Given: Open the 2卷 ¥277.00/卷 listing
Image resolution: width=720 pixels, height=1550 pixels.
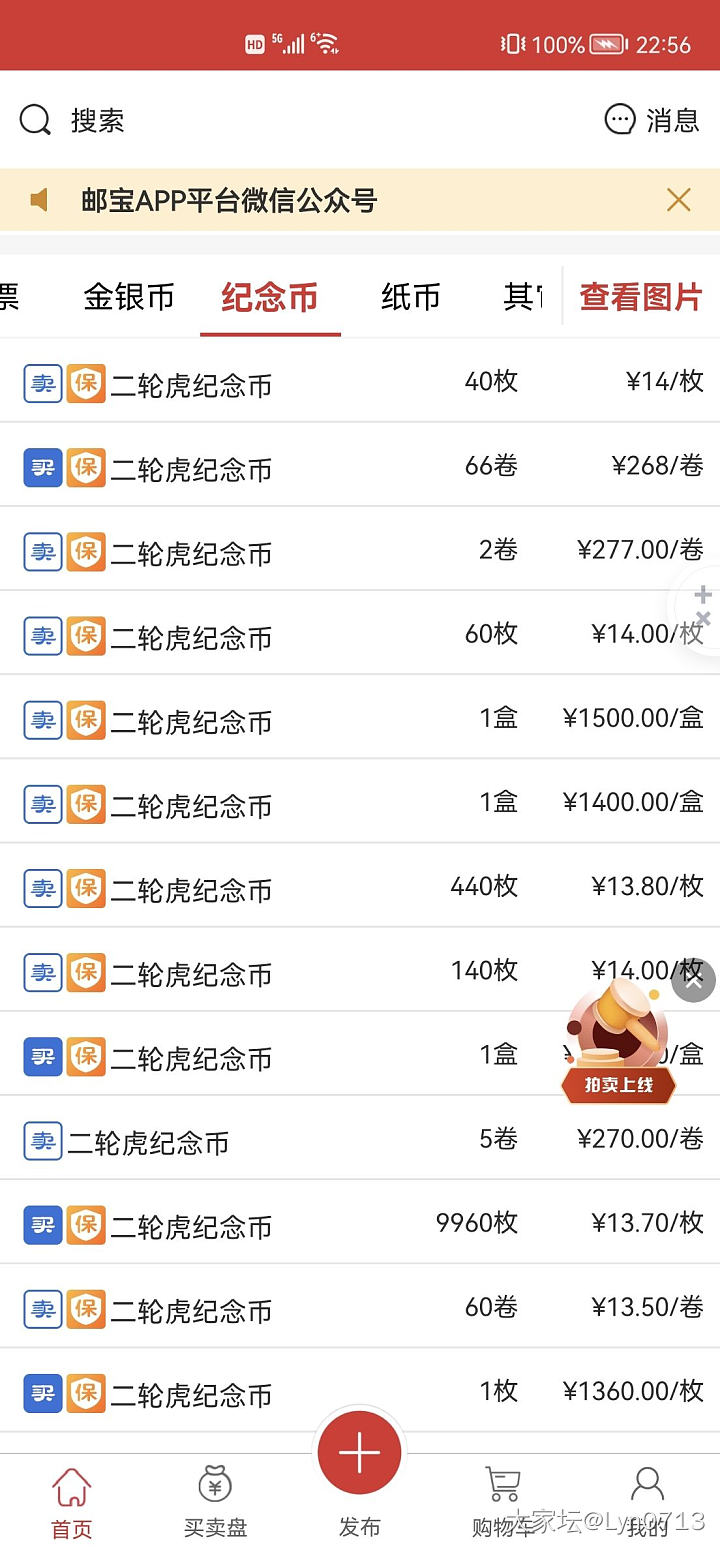Looking at the screenshot, I should (360, 550).
